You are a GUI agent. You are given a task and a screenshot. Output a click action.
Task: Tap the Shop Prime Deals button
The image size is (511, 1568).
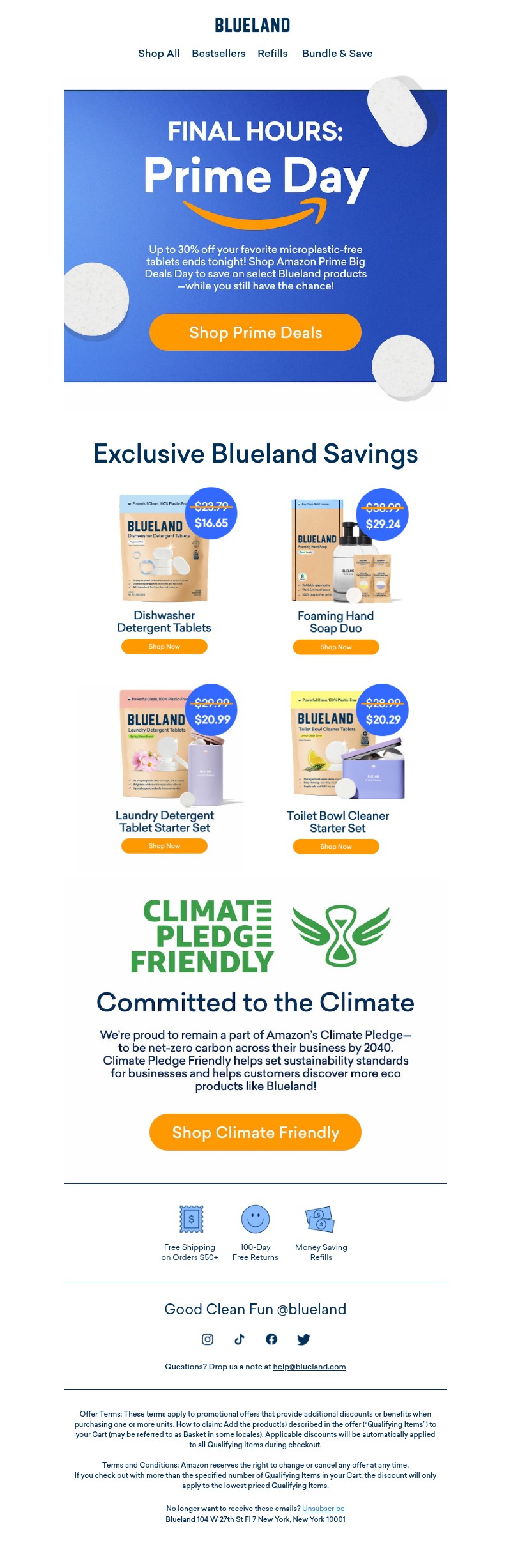[256, 332]
